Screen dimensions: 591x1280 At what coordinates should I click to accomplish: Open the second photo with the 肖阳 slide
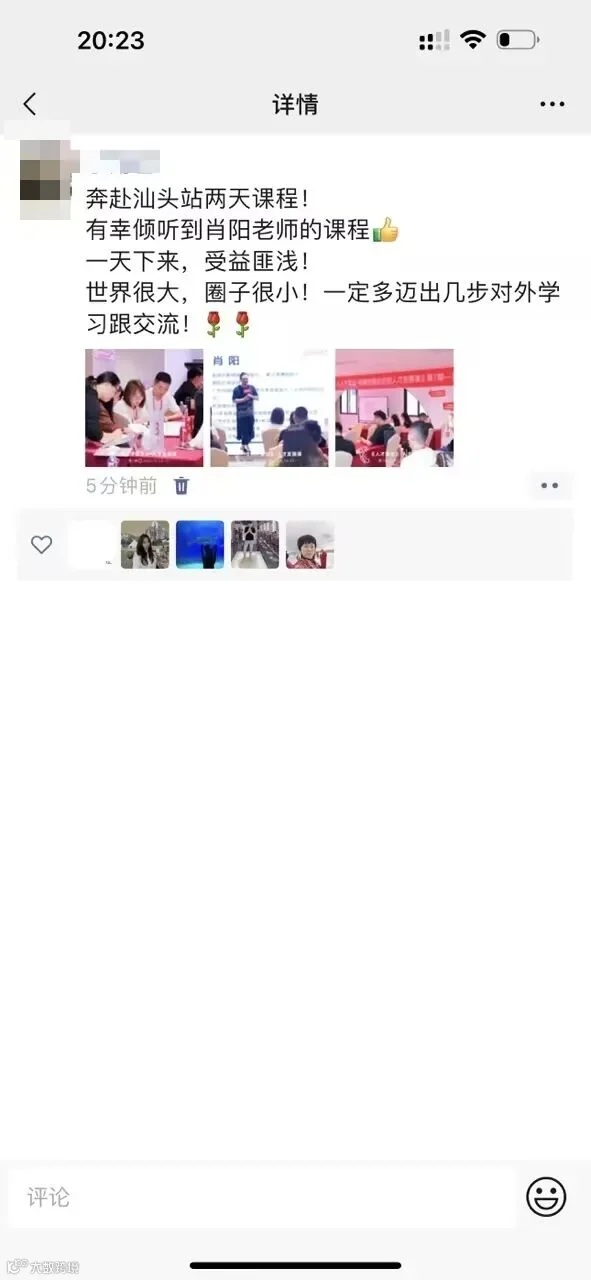269,408
